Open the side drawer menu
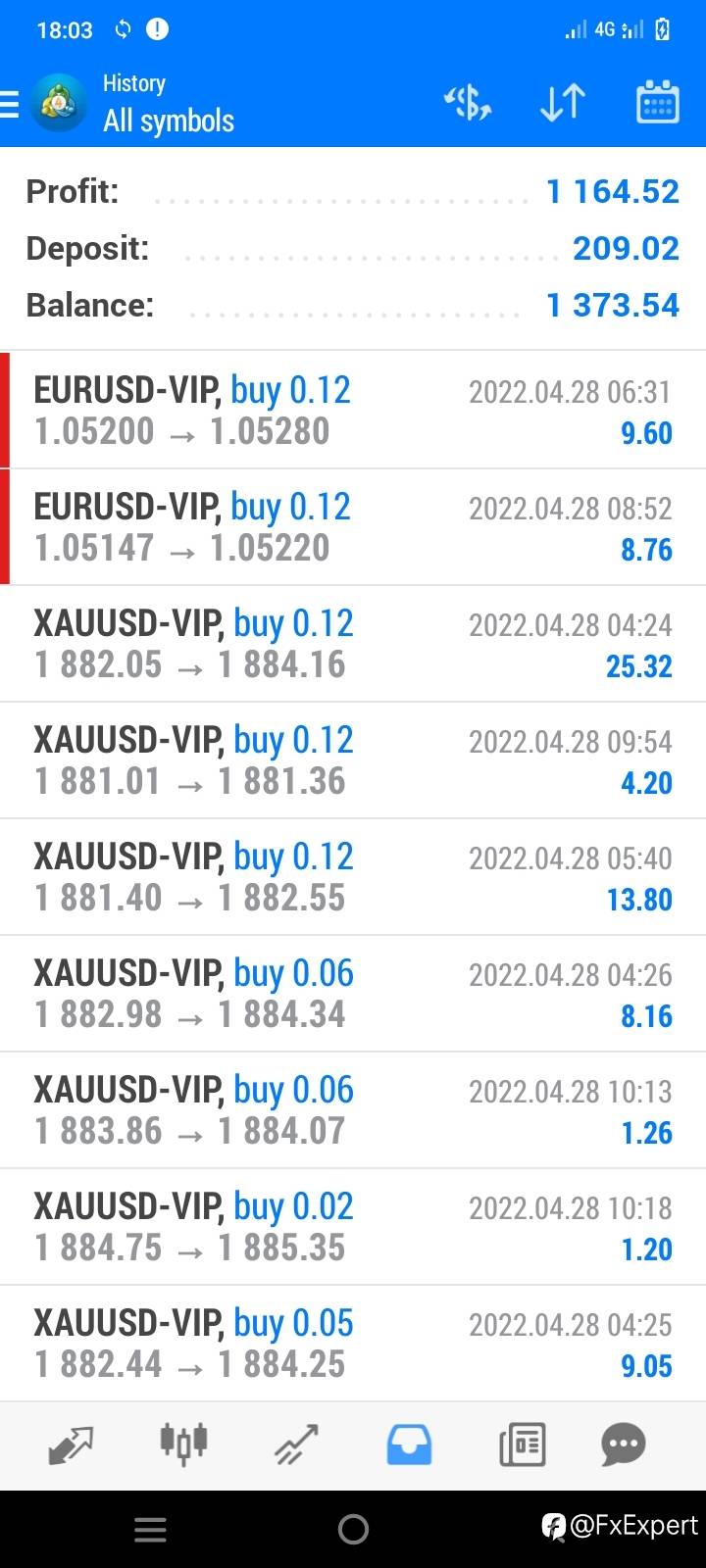706x1568 pixels. coord(12,104)
